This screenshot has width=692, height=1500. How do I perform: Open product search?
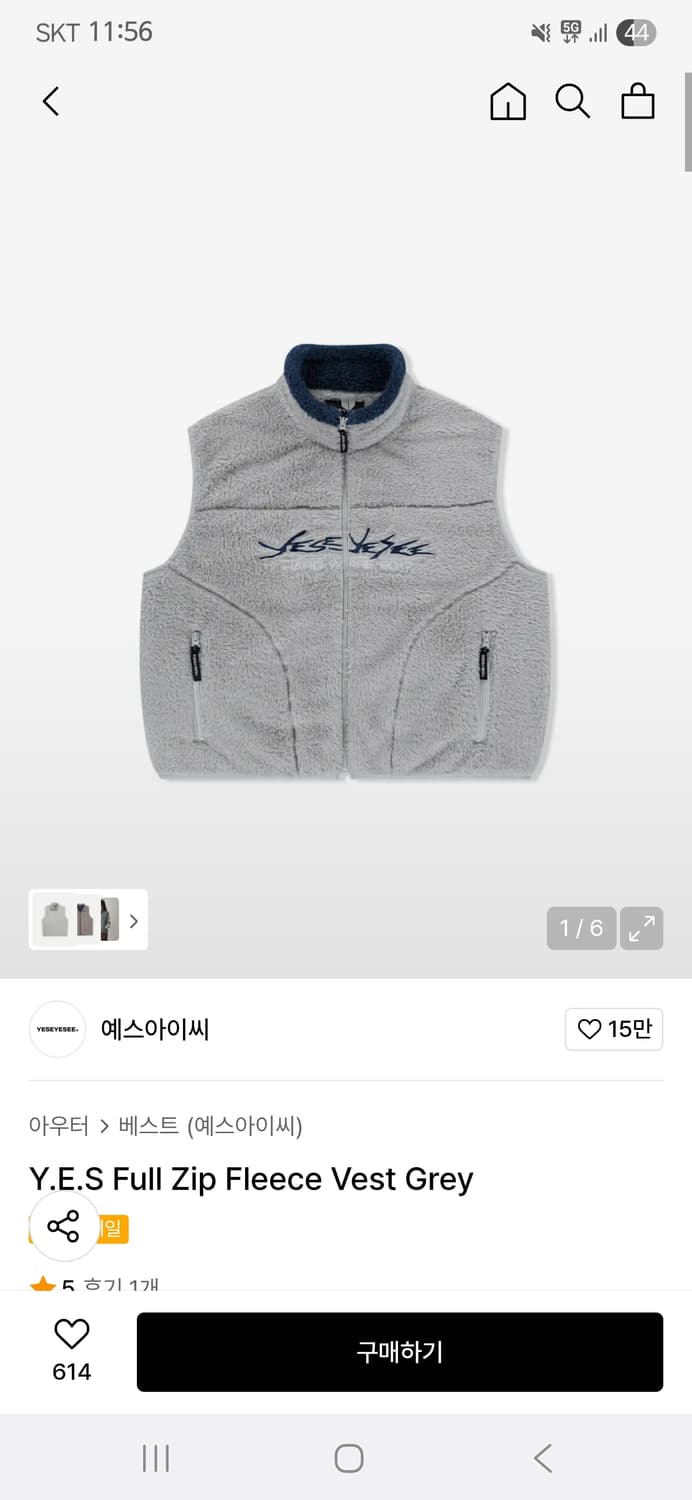(x=573, y=101)
